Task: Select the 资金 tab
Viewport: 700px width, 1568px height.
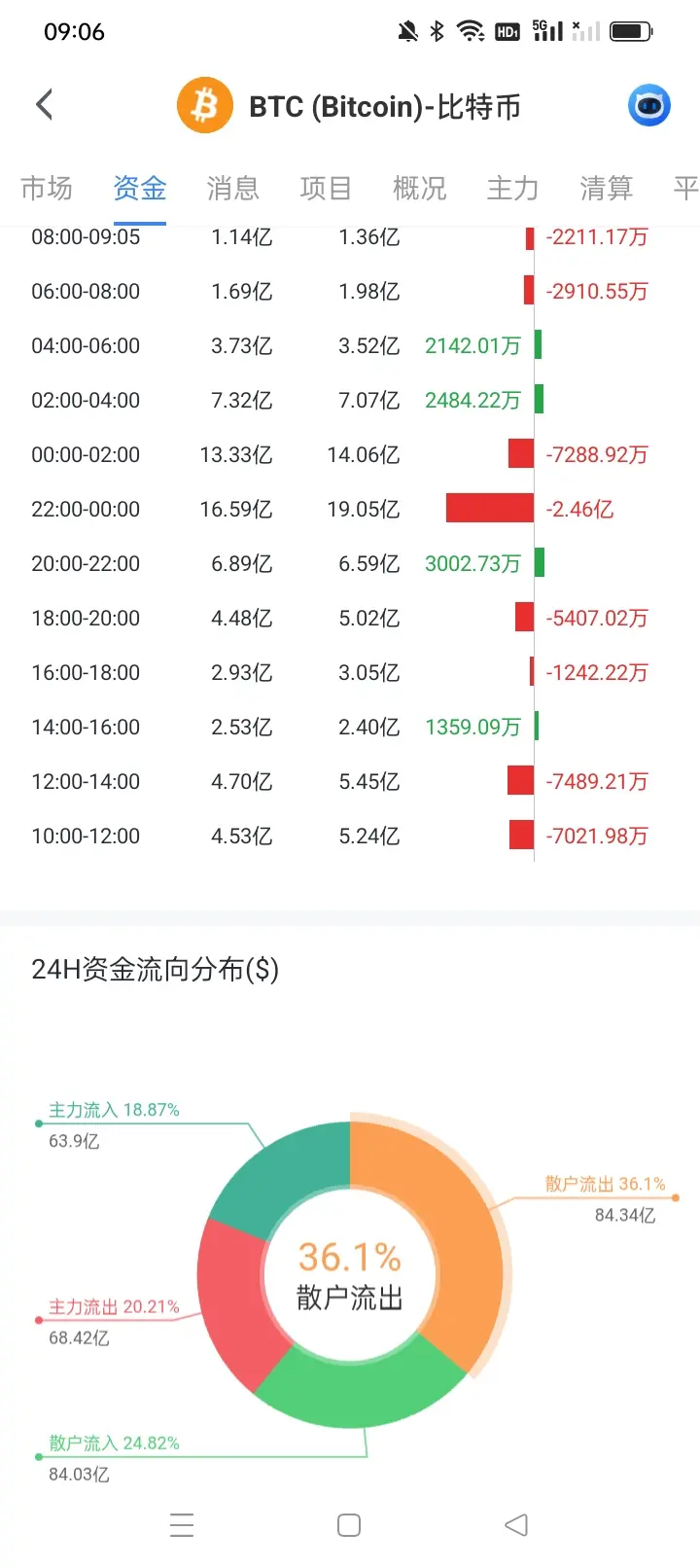Action: 140,188
